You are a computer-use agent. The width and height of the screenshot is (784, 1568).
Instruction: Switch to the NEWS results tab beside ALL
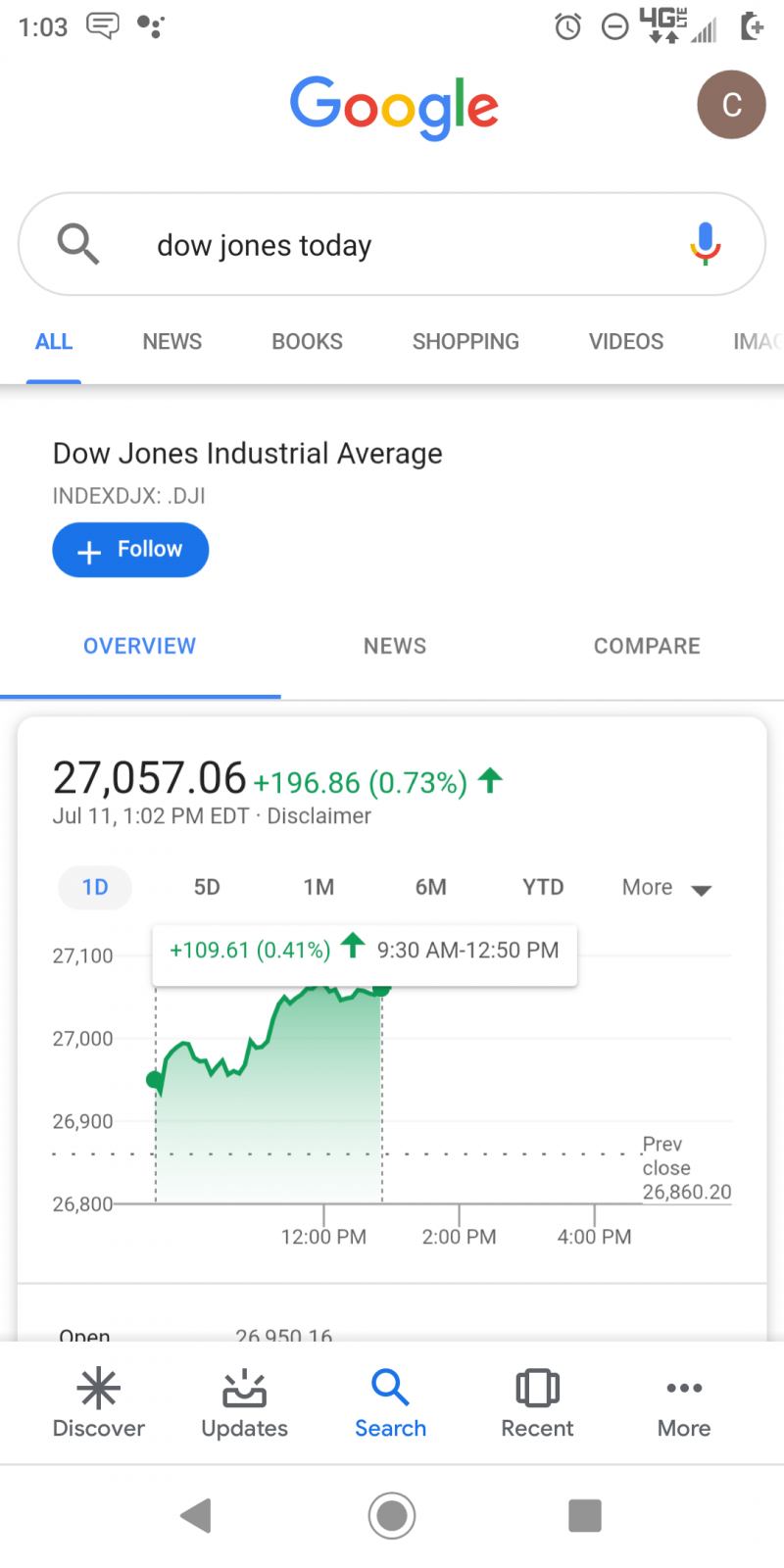(172, 341)
